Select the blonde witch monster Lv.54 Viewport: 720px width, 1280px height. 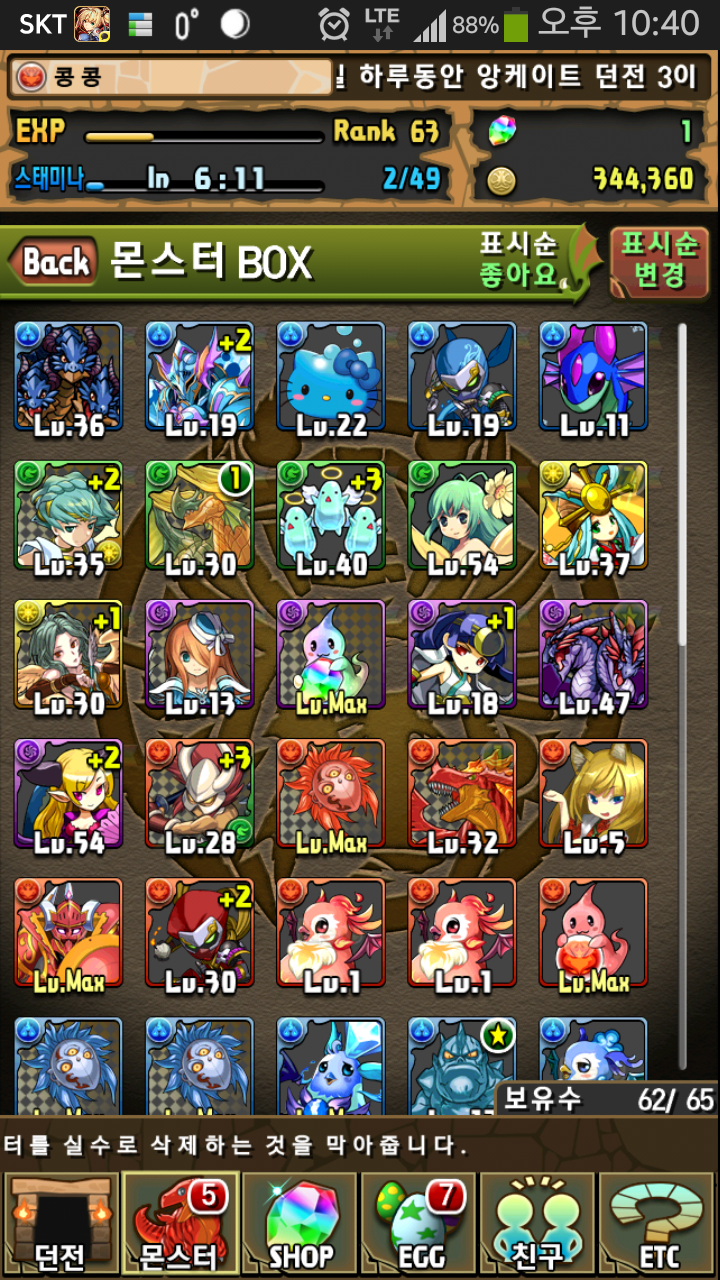click(68, 793)
